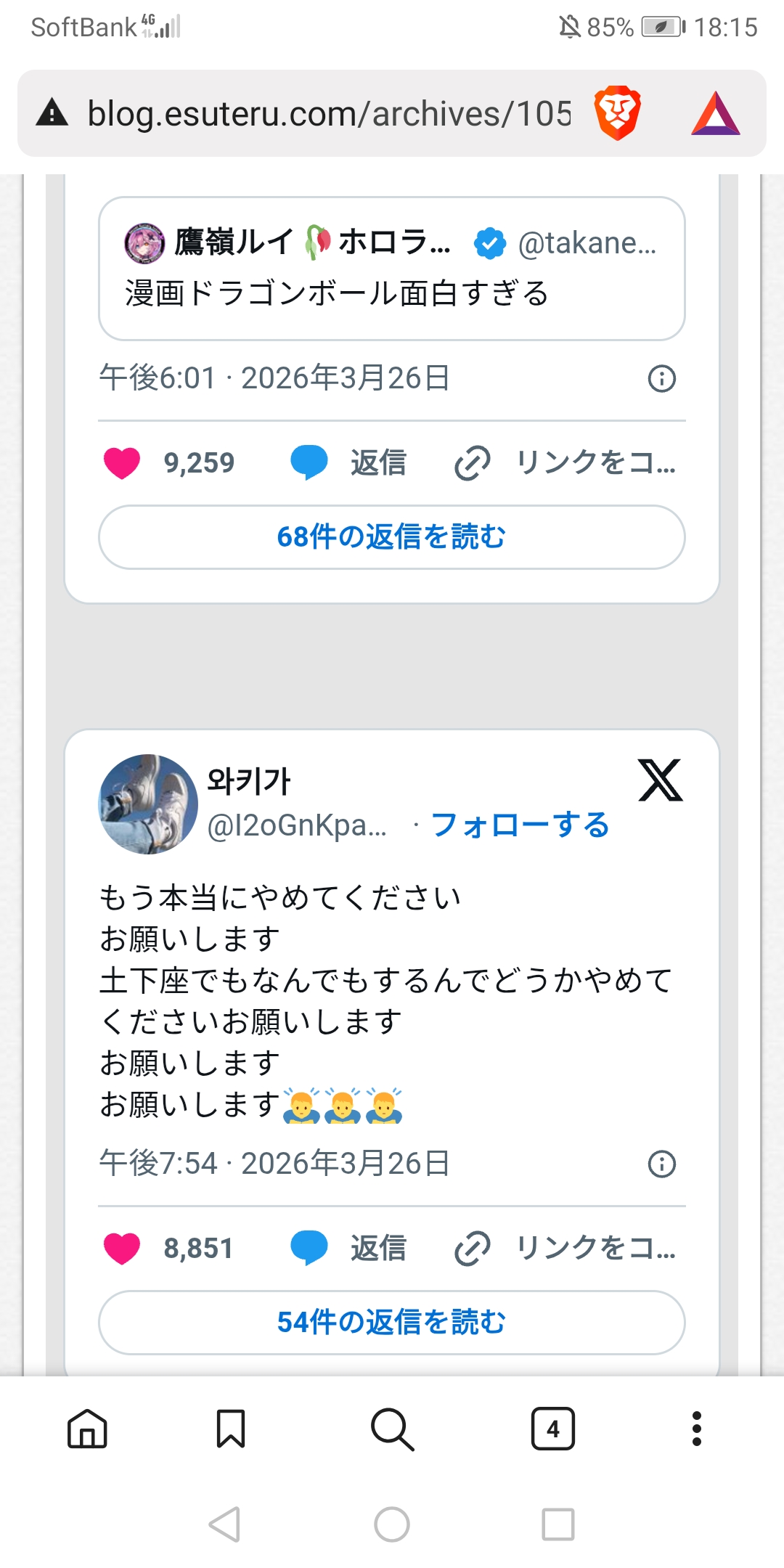
Task: Go back using the system back button
Action: point(224,1524)
